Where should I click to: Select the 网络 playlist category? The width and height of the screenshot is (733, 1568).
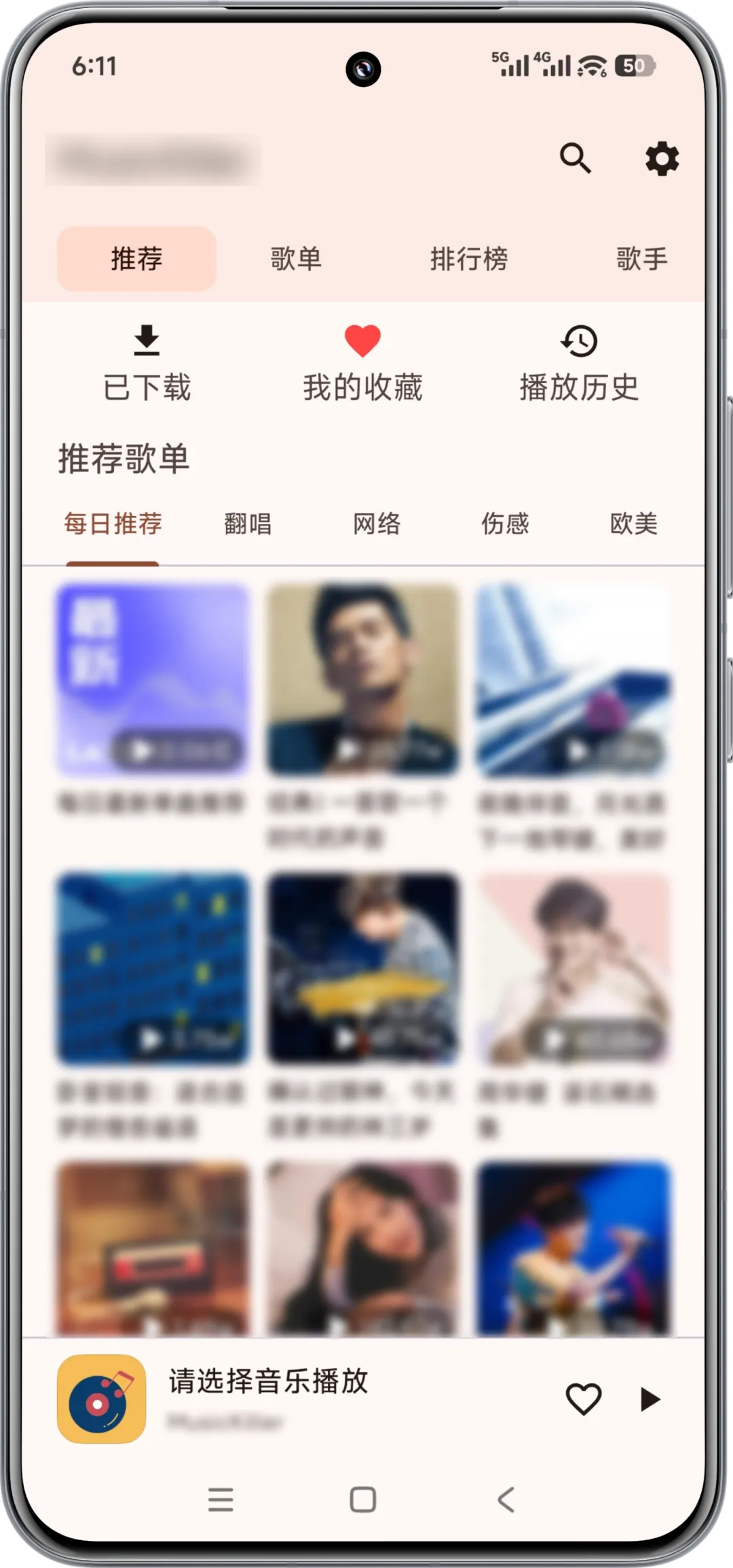377,523
